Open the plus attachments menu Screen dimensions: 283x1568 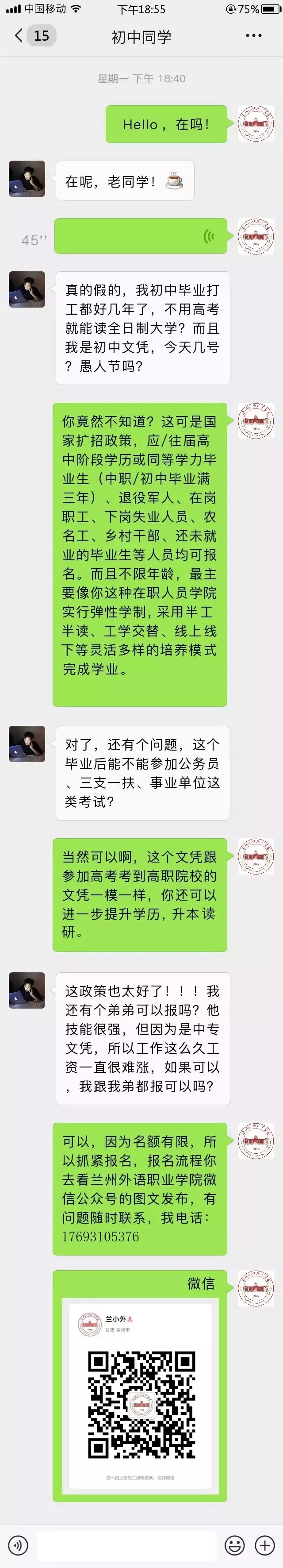(264, 1545)
